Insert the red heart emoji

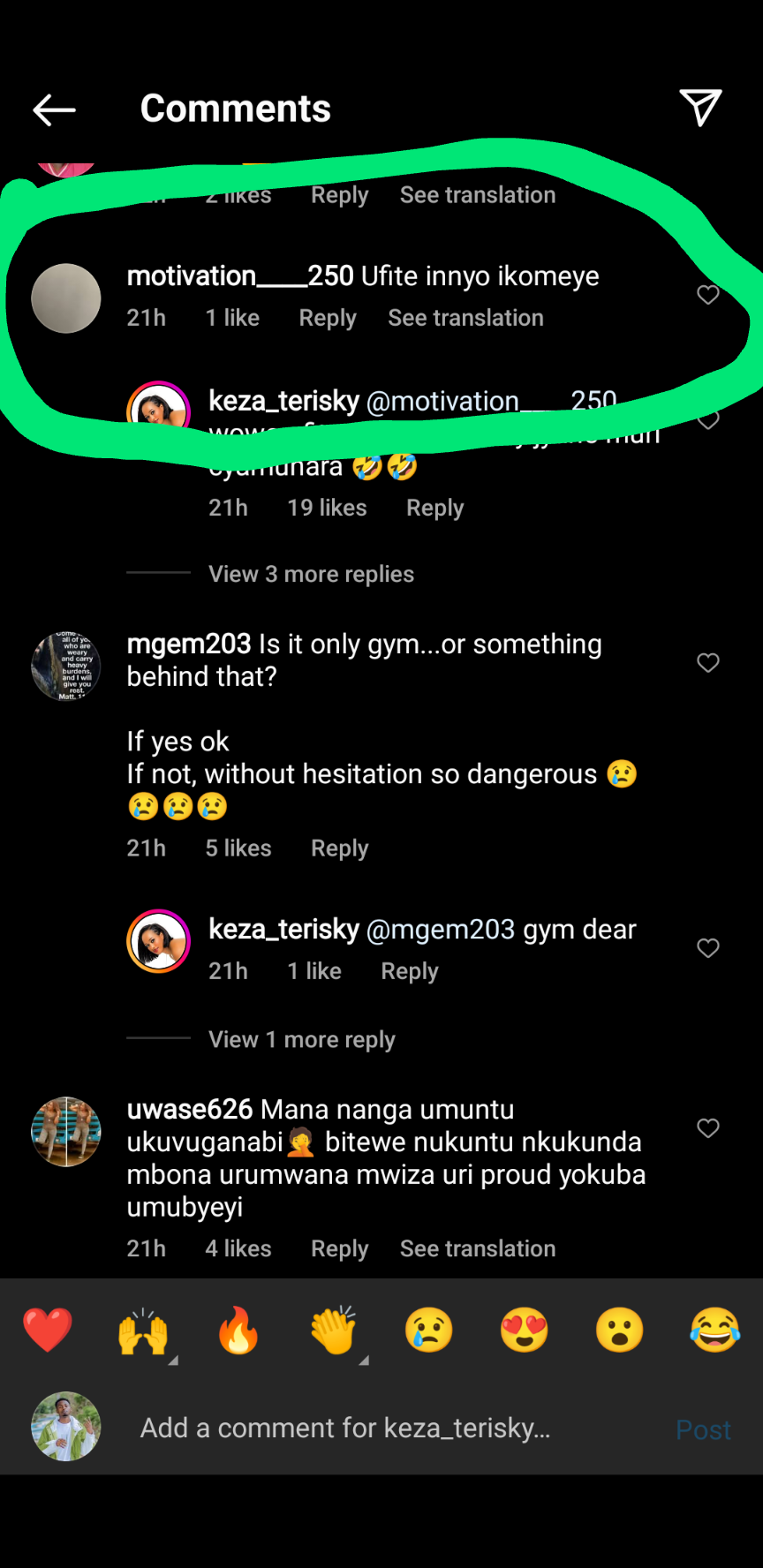pos(48,1331)
